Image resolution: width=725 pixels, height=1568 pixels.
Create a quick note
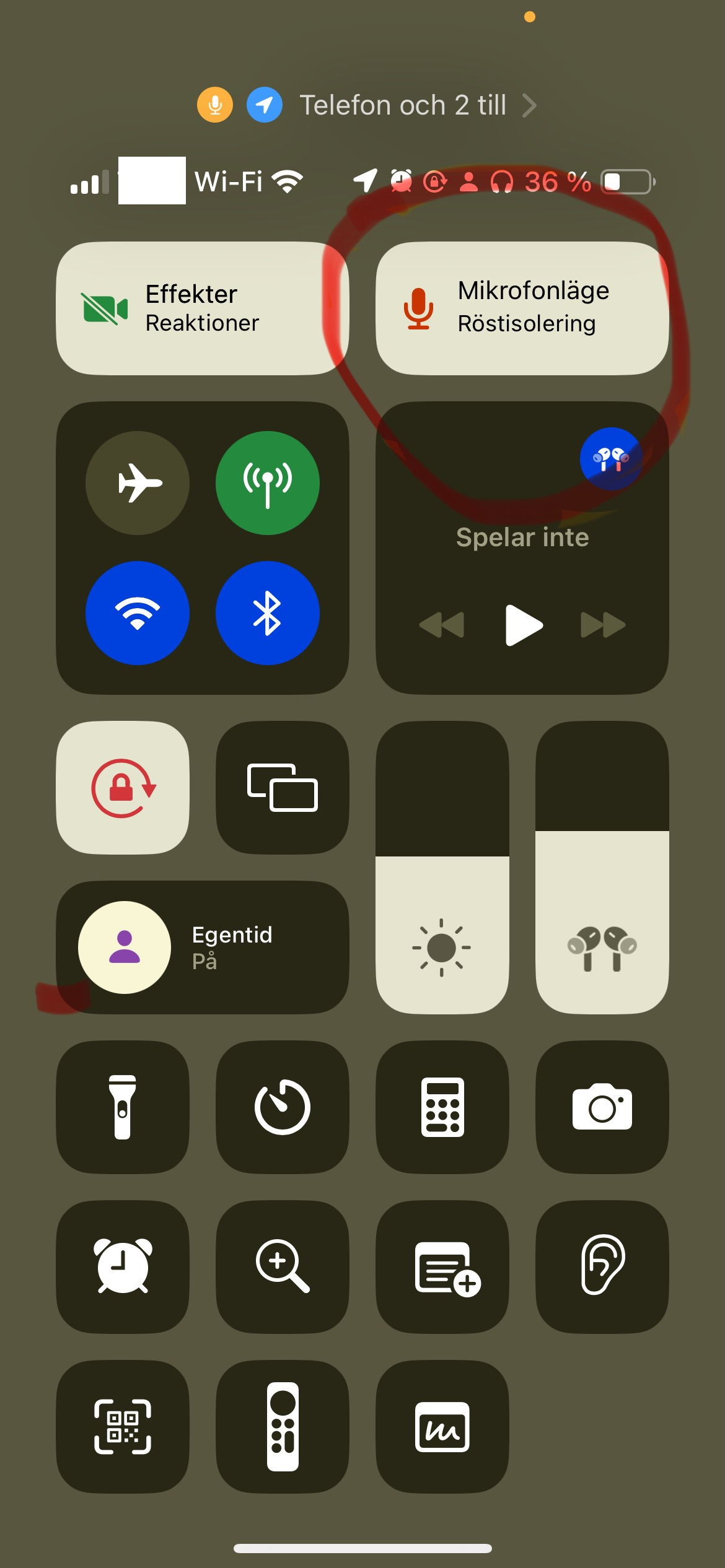pos(442,1267)
